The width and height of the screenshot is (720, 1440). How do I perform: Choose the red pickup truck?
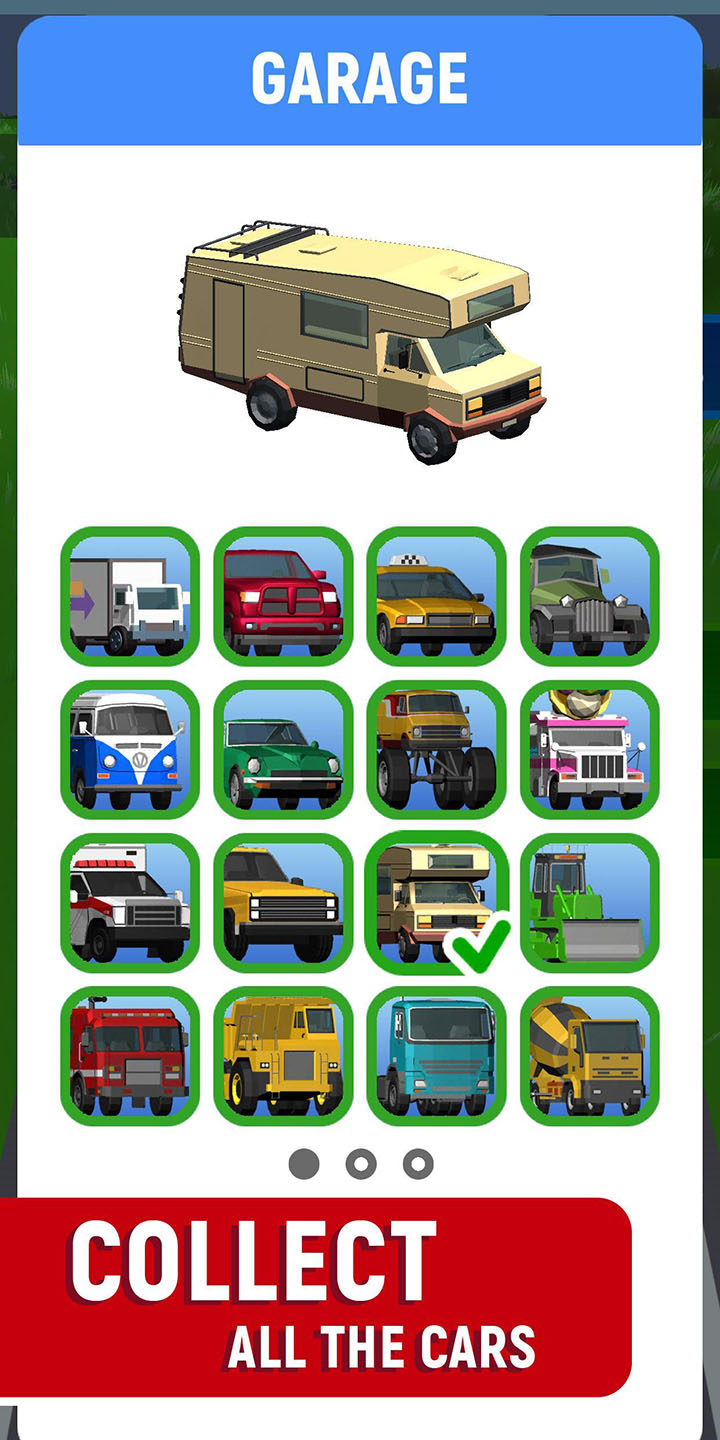click(x=283, y=596)
